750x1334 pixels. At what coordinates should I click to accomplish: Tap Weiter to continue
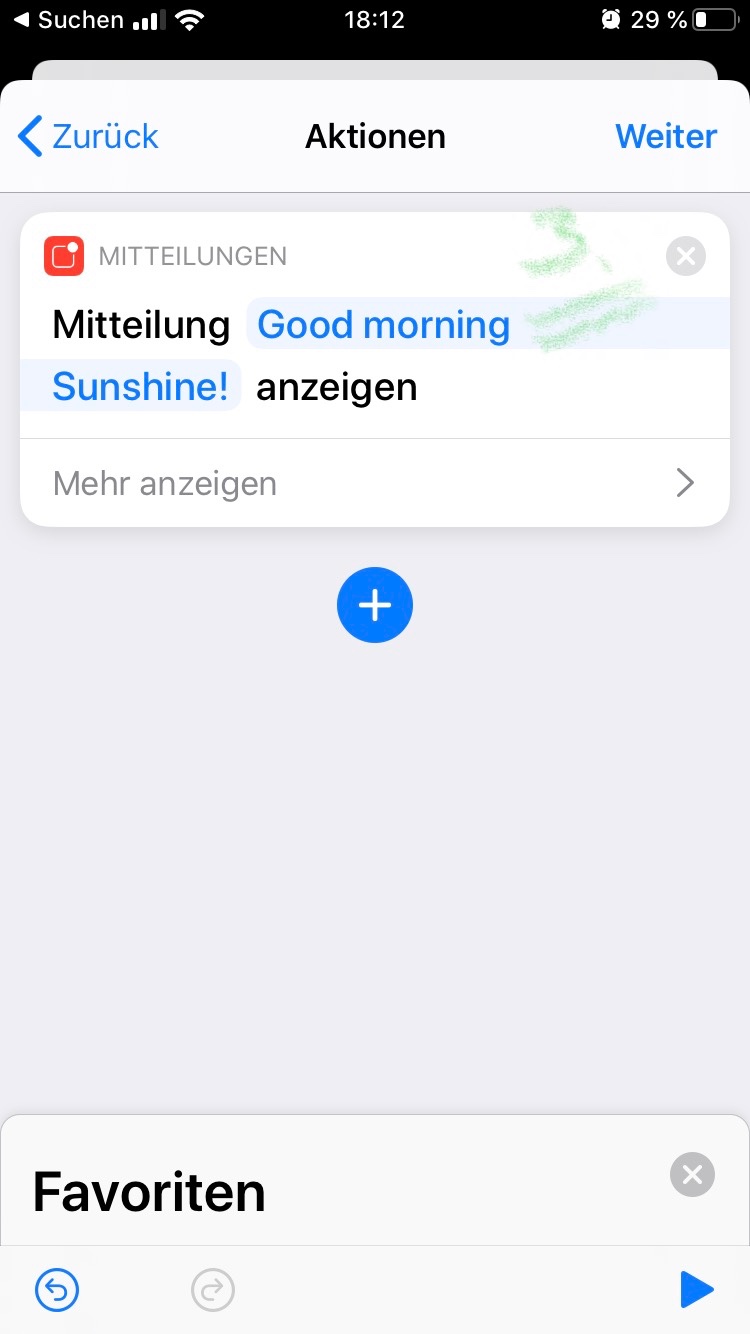tap(666, 136)
